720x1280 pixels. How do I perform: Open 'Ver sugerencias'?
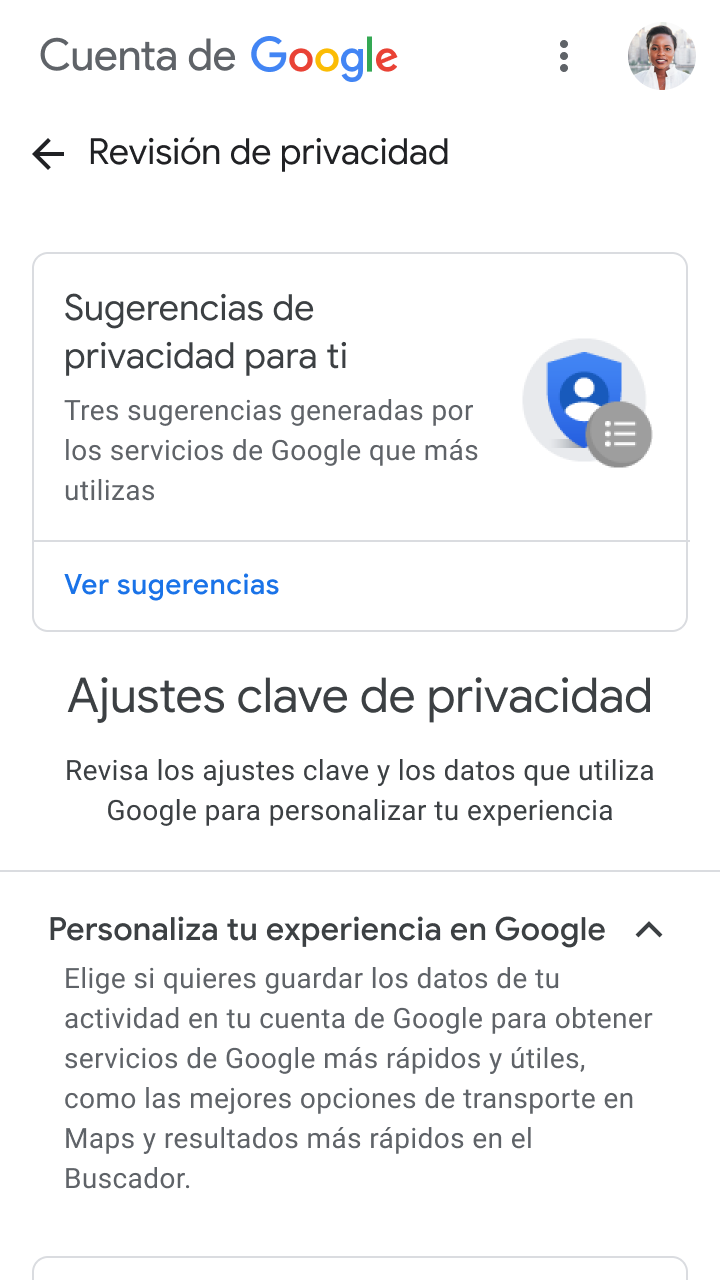[171, 584]
